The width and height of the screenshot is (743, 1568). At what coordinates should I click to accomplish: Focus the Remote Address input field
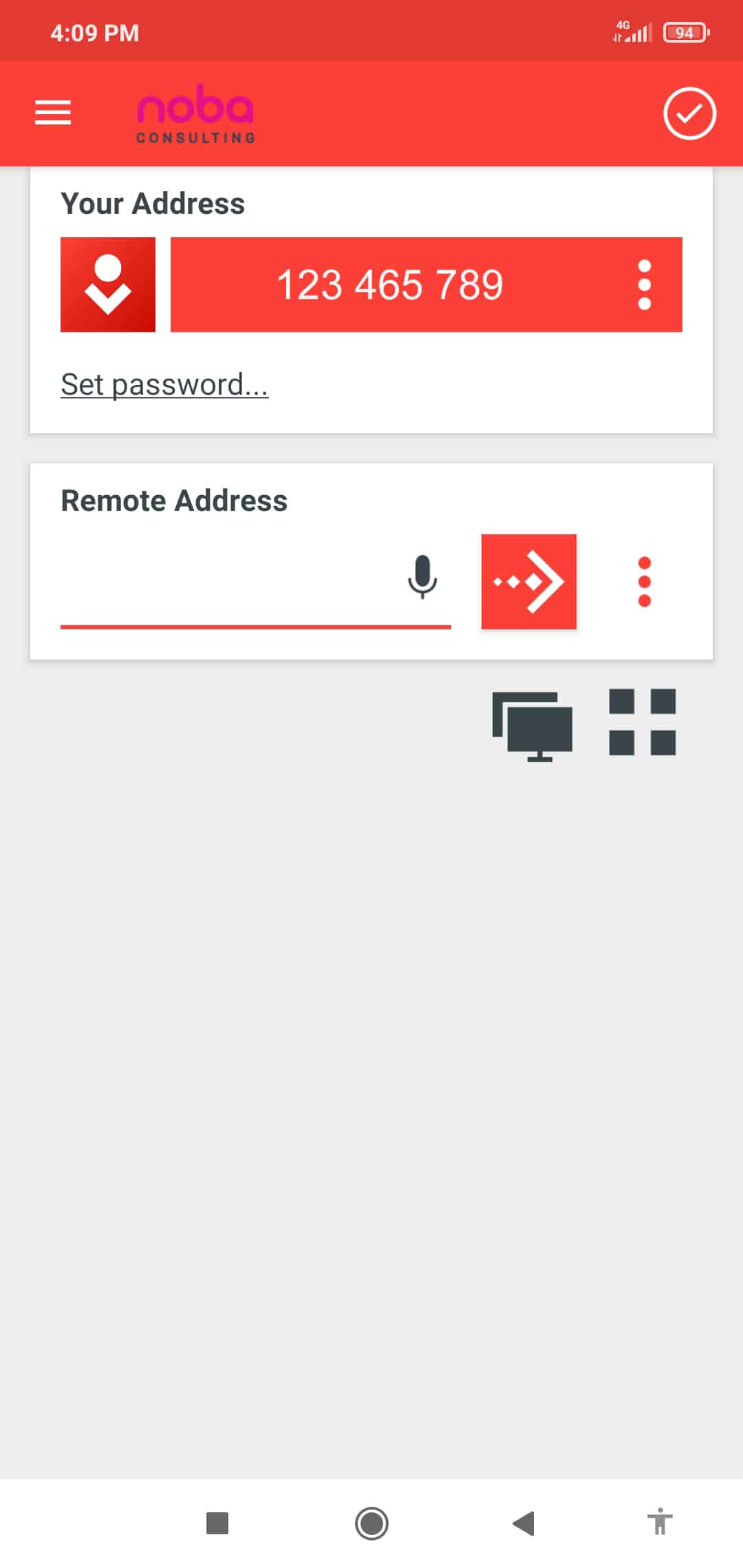click(227, 581)
